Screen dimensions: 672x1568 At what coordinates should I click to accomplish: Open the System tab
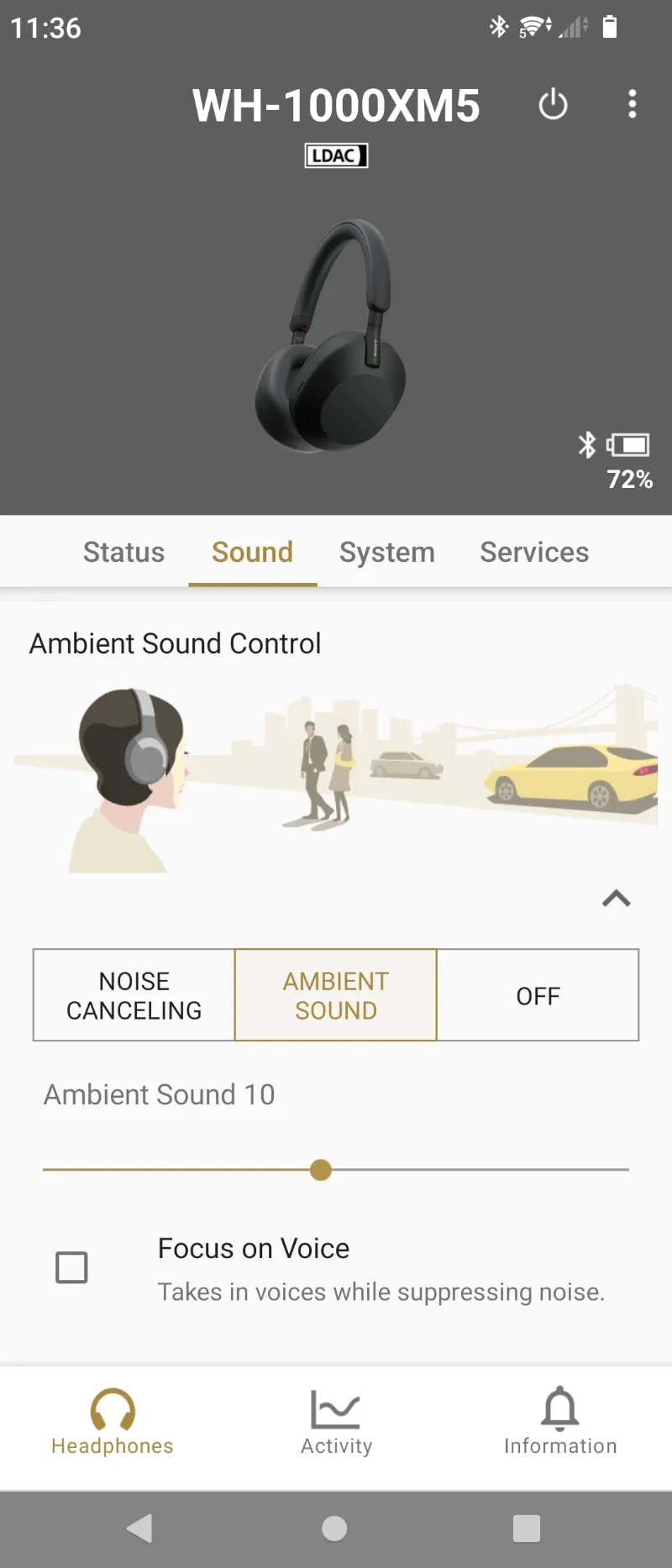click(x=386, y=552)
